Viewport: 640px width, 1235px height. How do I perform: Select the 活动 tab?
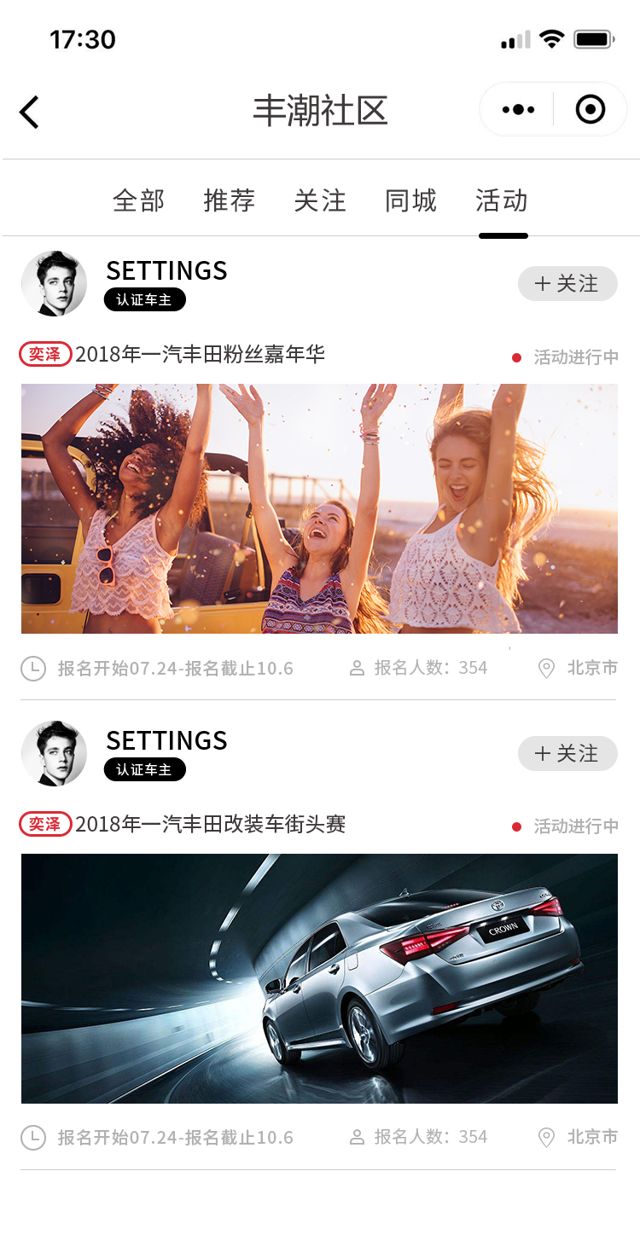[x=502, y=201]
